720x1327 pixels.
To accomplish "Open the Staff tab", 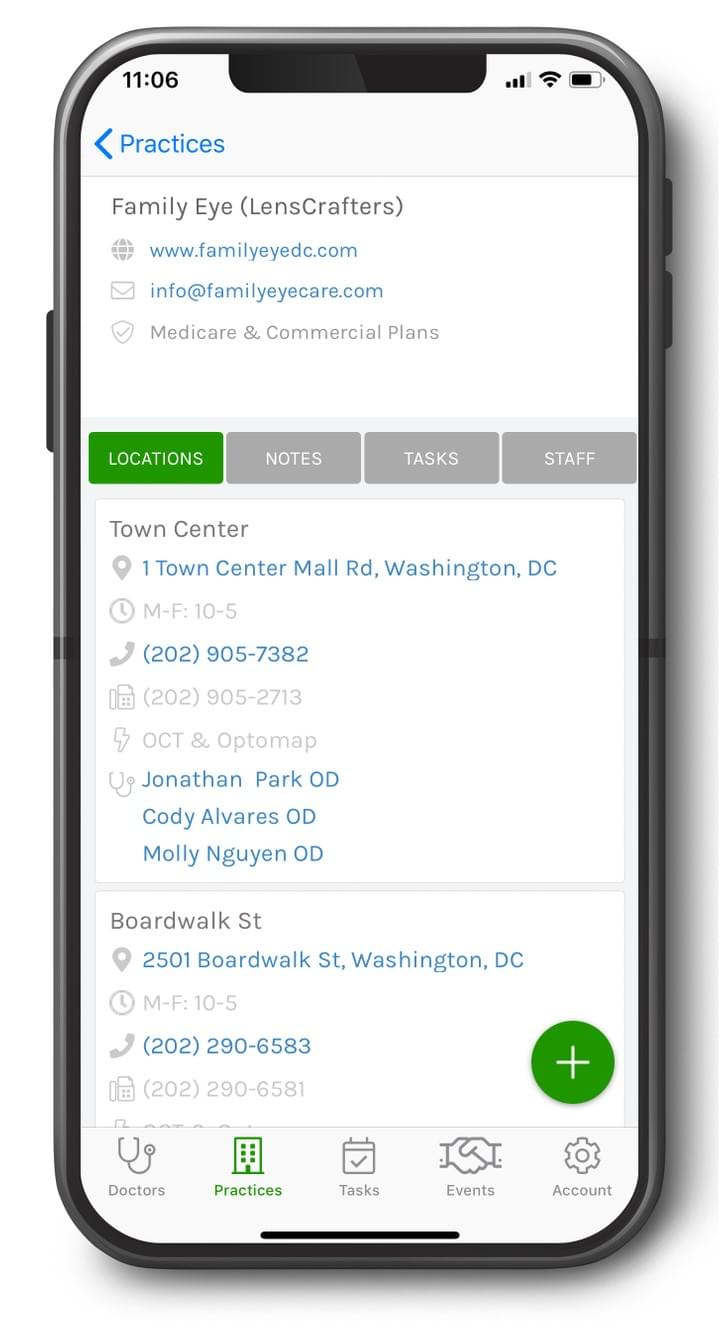I will [x=569, y=458].
